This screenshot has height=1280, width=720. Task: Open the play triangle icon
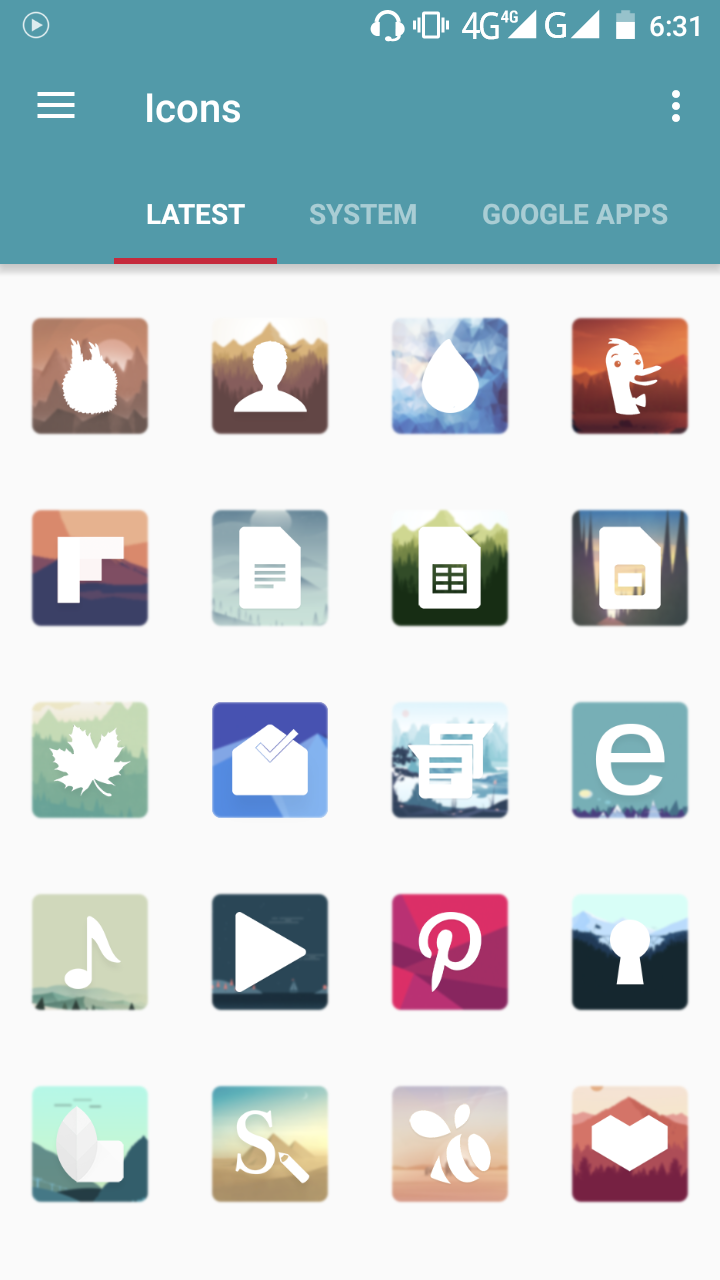270,952
